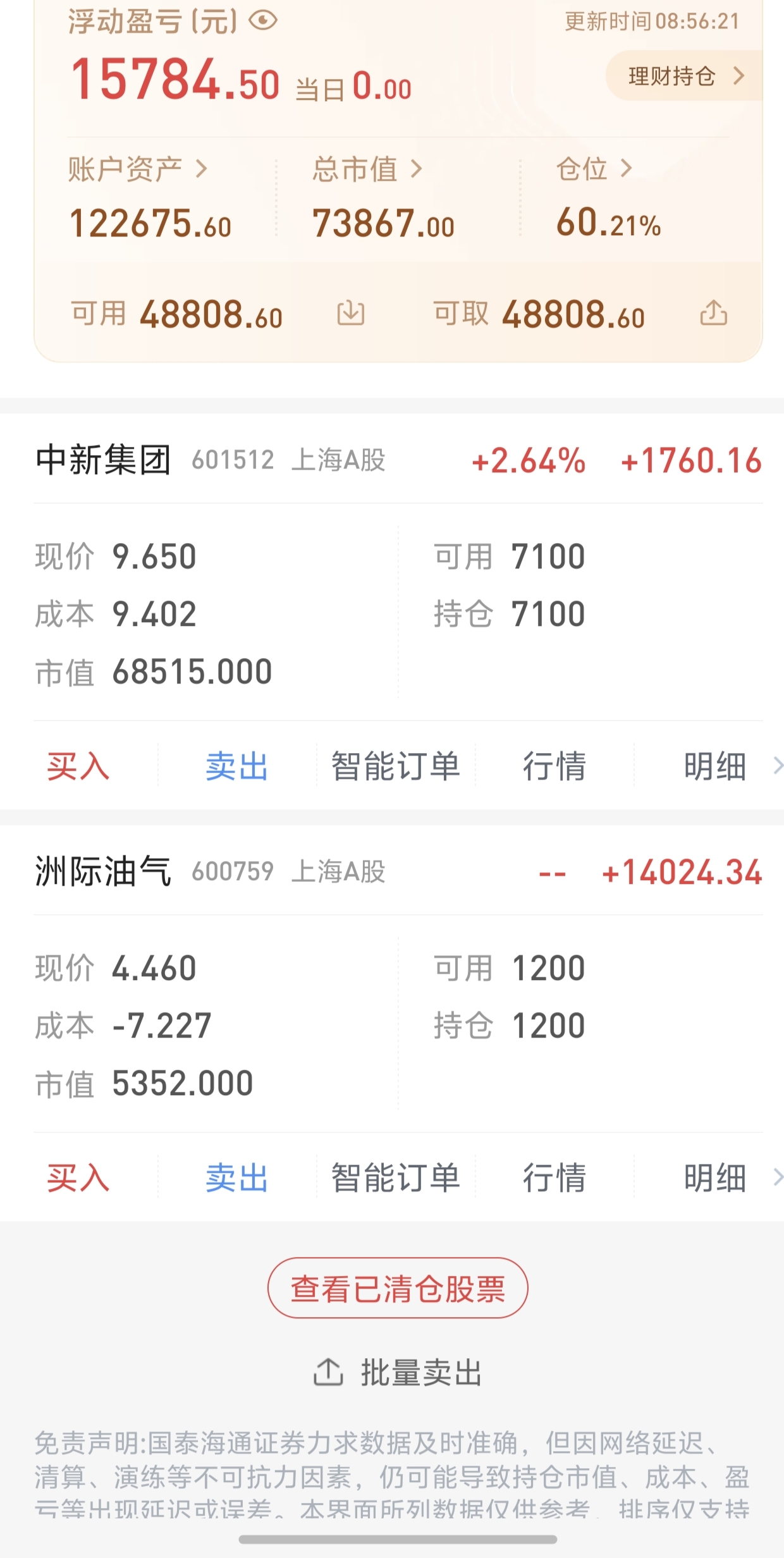Hide the floating profit amount with eye icon
The image size is (784, 1558).
pyautogui.click(x=263, y=21)
